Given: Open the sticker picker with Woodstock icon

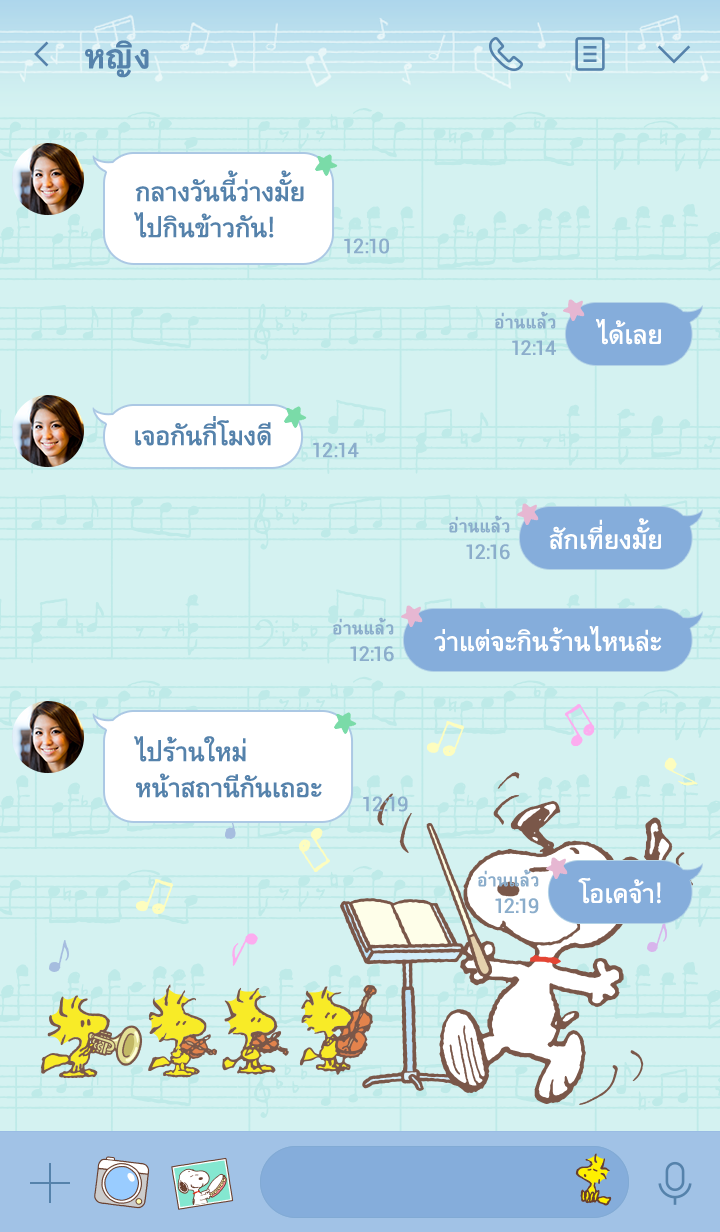Looking at the screenshot, I should pos(596,1181).
